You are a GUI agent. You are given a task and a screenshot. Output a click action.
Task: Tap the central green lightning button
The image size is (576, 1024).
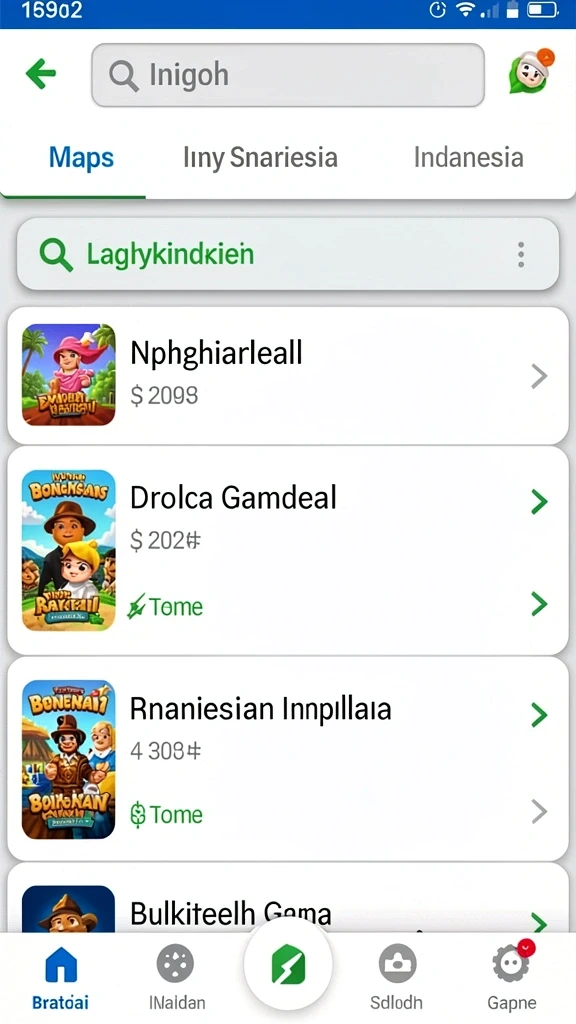[x=288, y=965]
